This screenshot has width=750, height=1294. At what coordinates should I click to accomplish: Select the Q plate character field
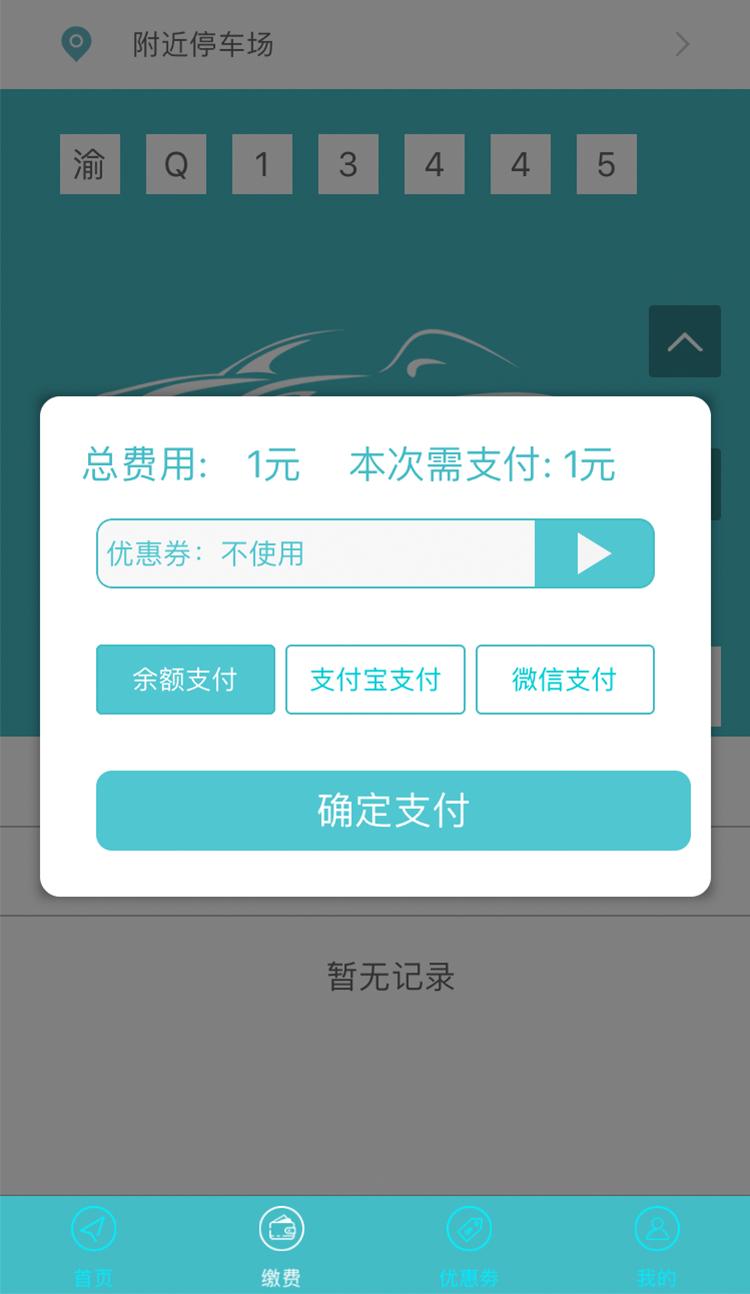pos(176,164)
